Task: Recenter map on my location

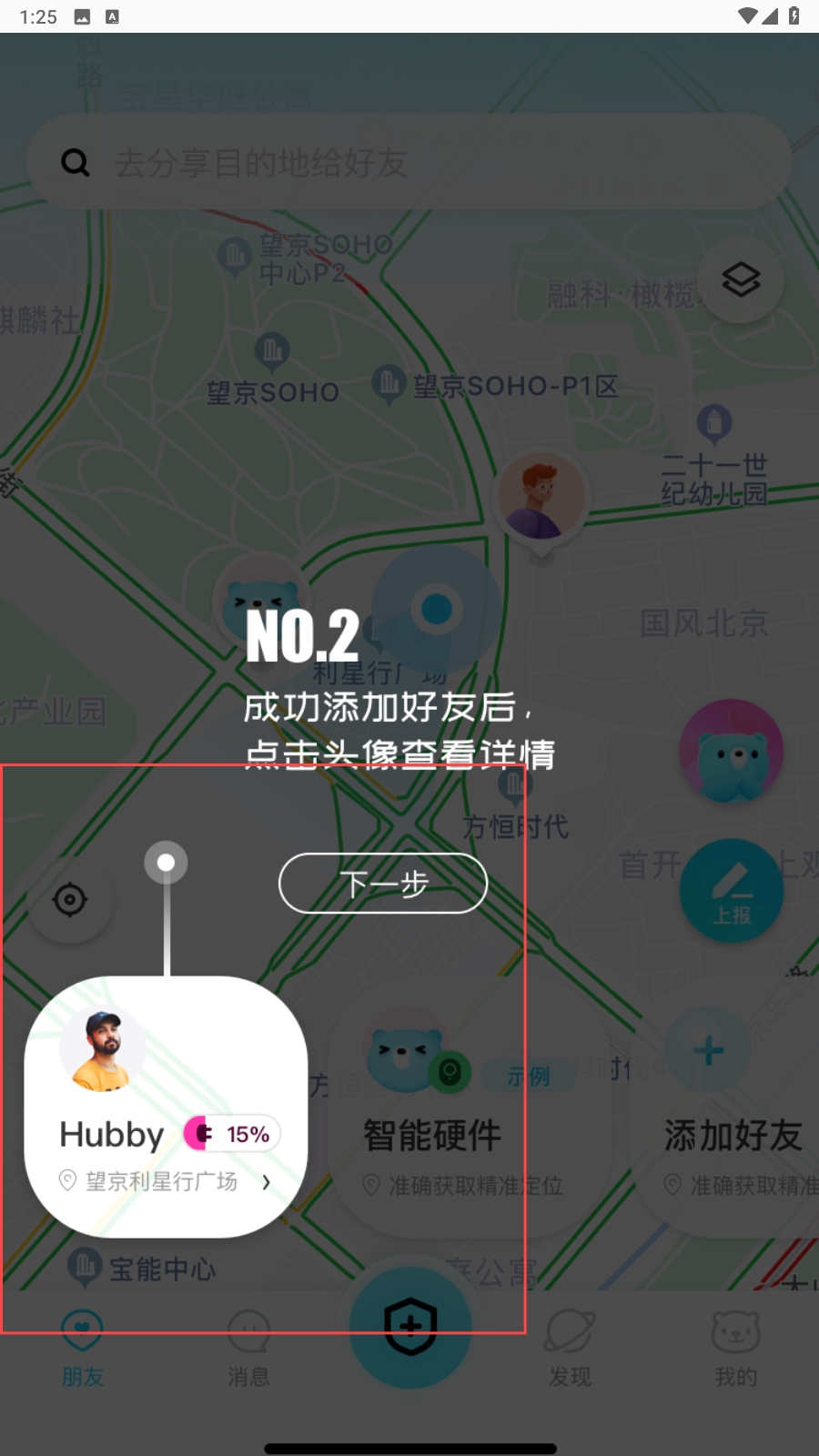Action: (x=70, y=899)
